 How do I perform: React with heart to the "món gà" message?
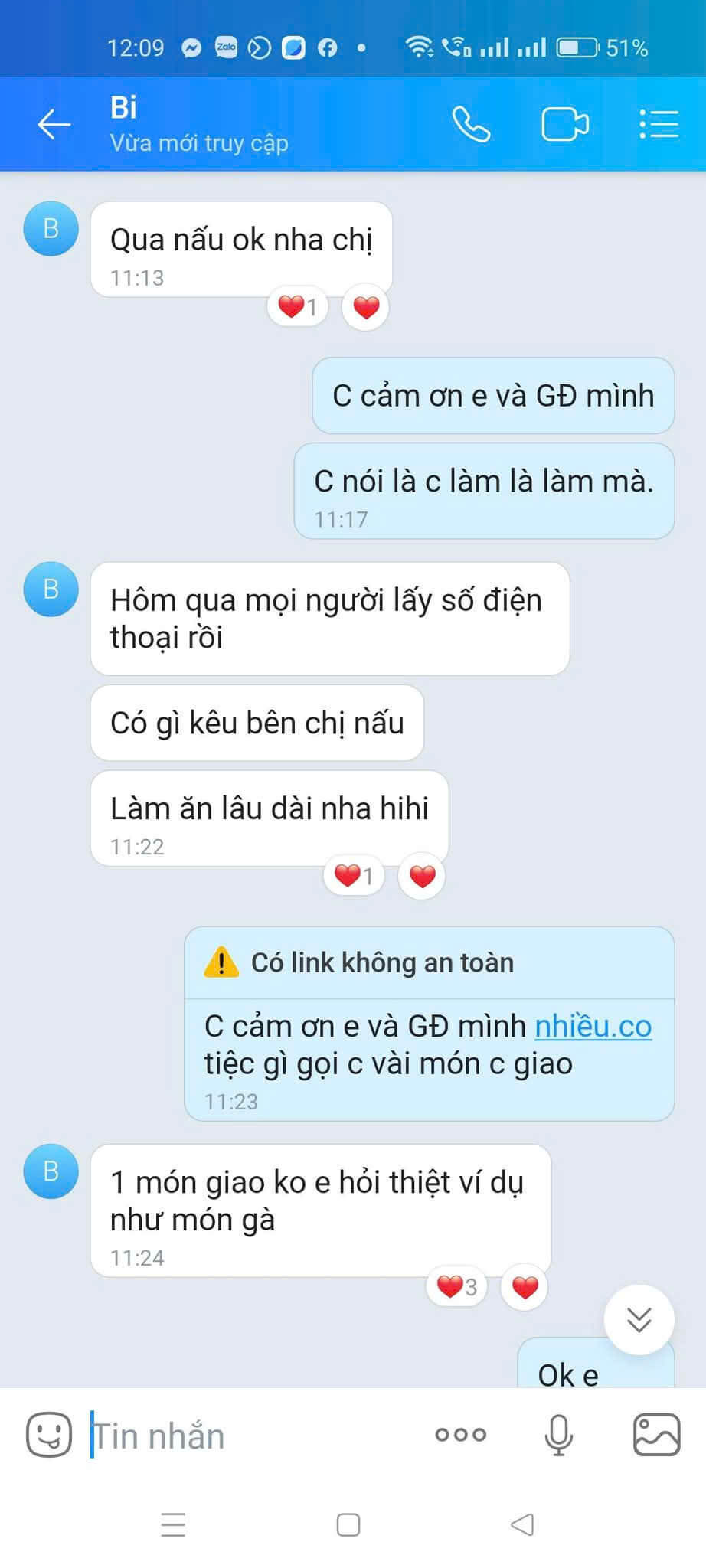pyautogui.click(x=525, y=1287)
